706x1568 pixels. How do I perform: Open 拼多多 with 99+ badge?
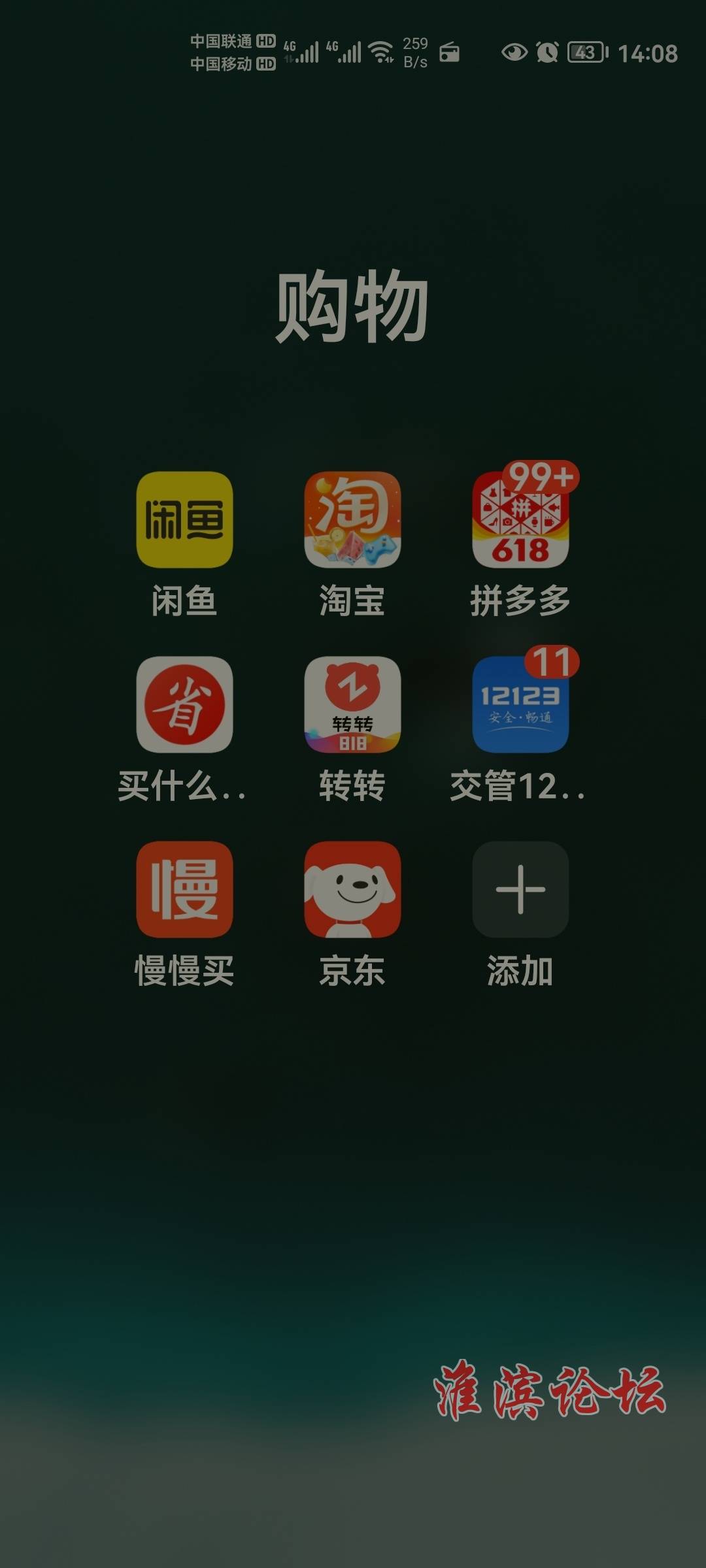[x=520, y=519]
